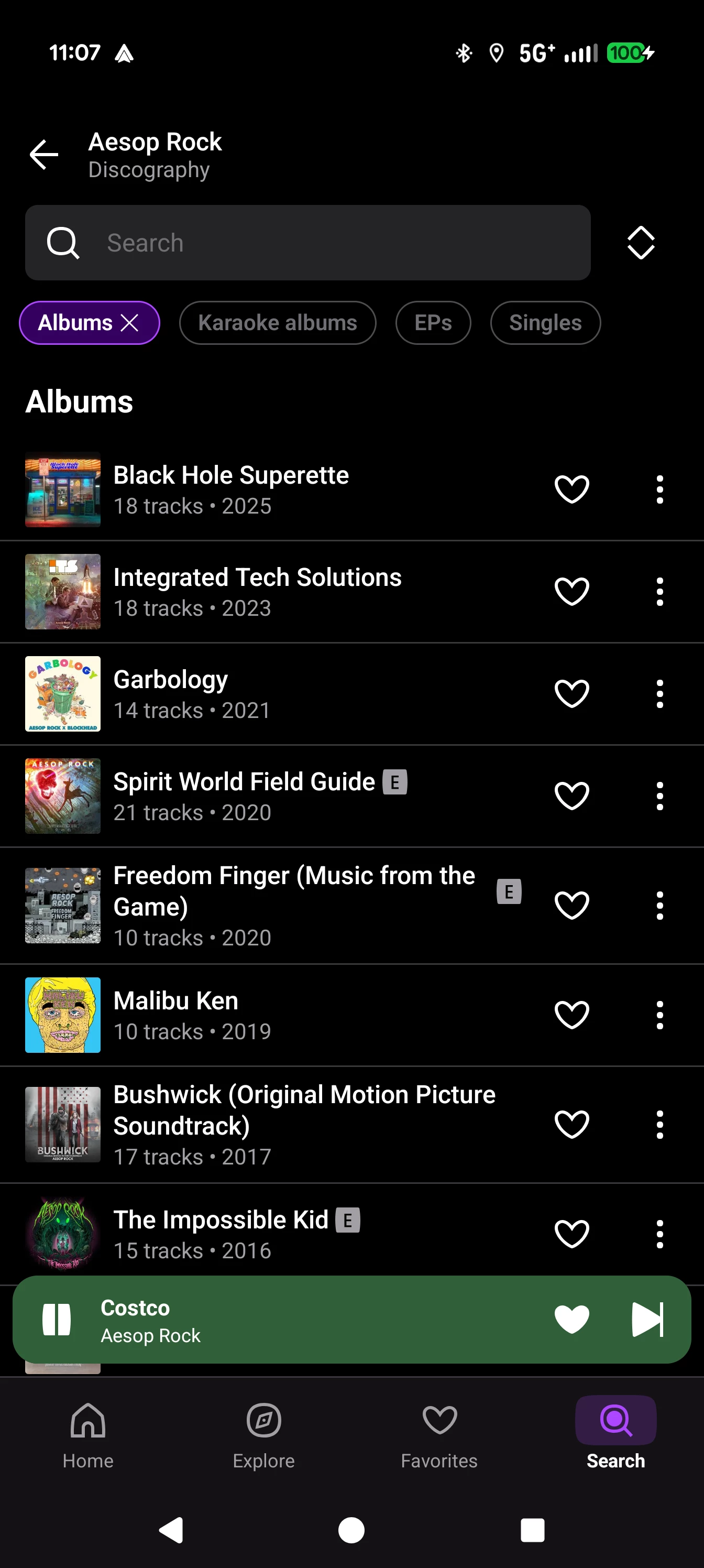
Task: Open the sort order options
Action: click(641, 243)
